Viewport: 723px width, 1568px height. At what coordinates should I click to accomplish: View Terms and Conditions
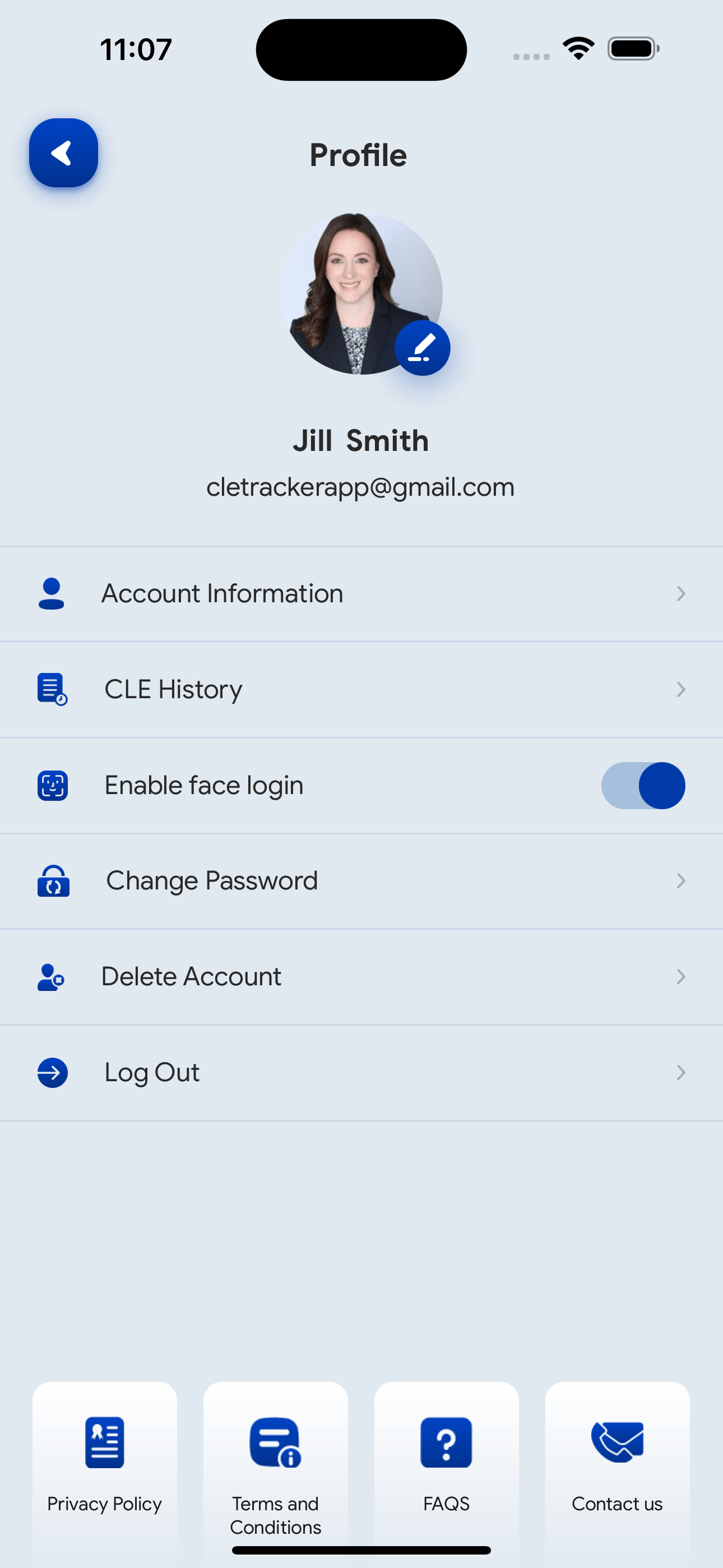pyautogui.click(x=276, y=1466)
